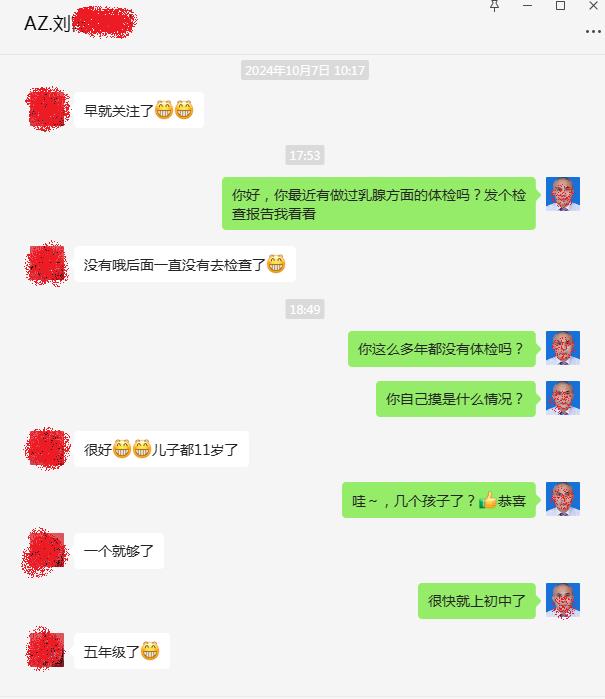This screenshot has width=605, height=699.
Task: Open avatar beside "早就关注了" message
Action: coord(46,109)
